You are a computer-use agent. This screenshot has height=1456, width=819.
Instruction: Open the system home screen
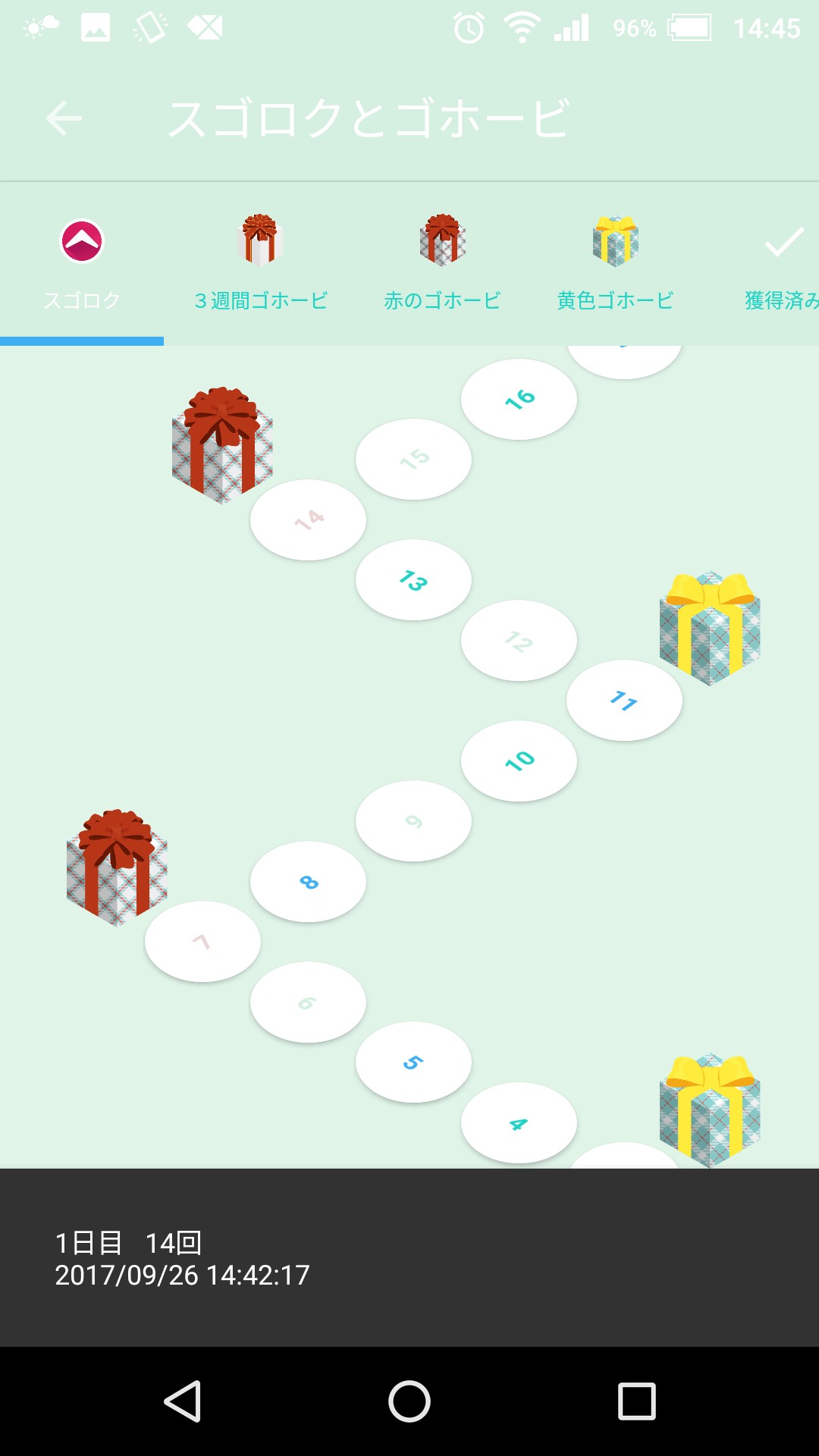409,1401
